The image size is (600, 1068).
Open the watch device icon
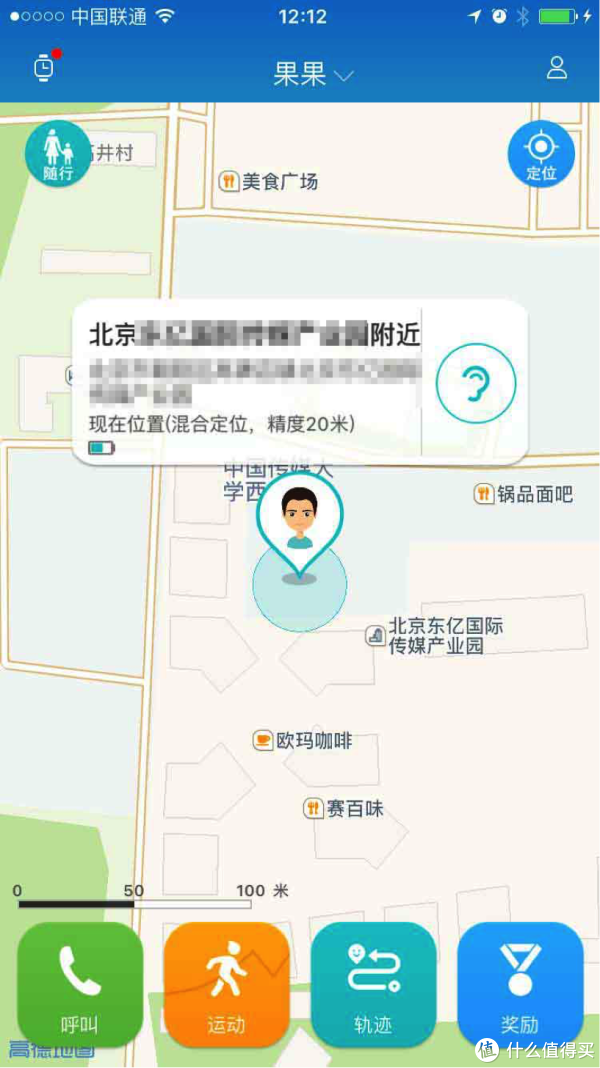[x=44, y=68]
